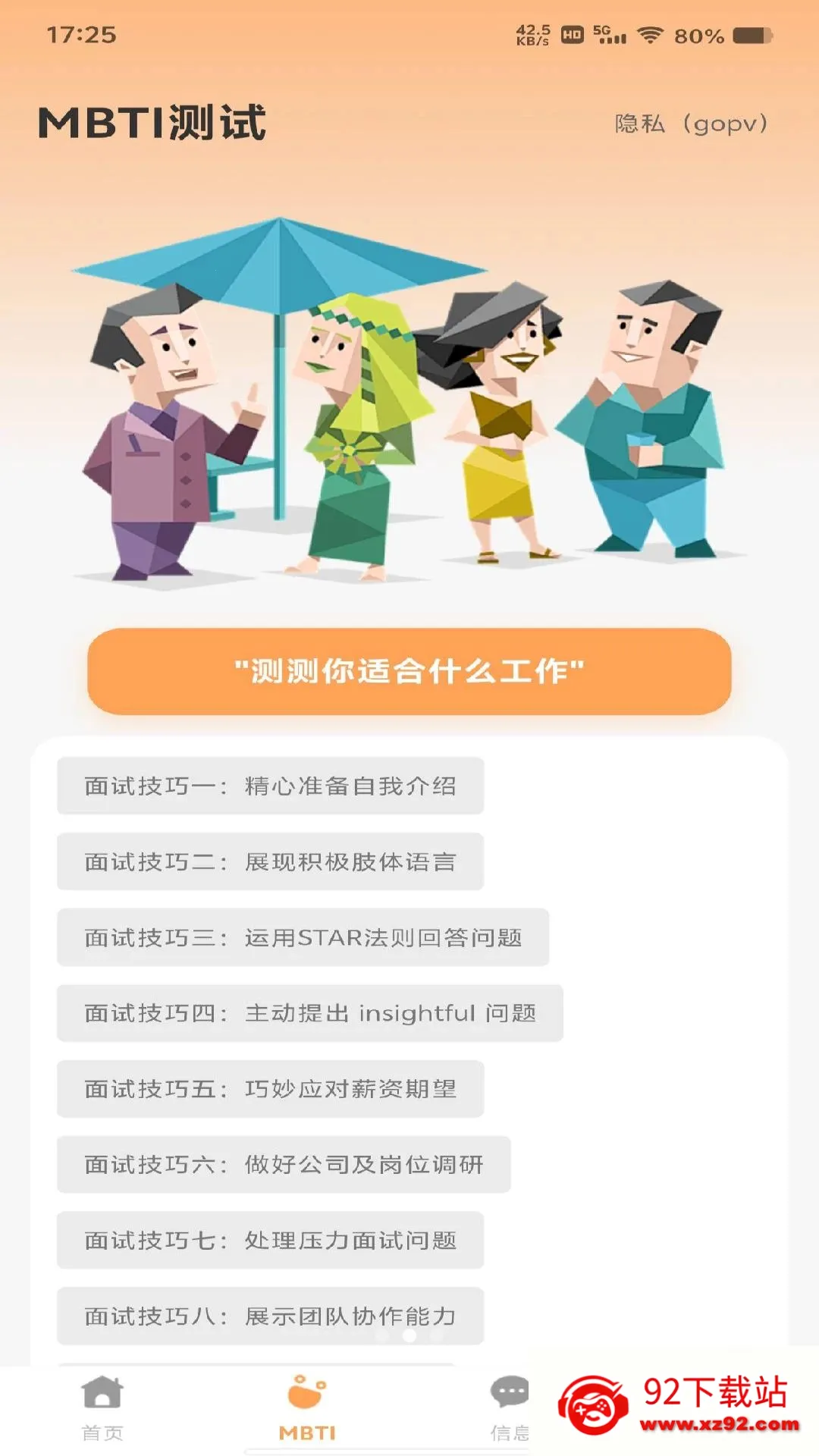The width and height of the screenshot is (819, 1456).
Task: Open 面试技巧五: 巧妙应对薪资期望
Action: pyautogui.click(x=270, y=1089)
